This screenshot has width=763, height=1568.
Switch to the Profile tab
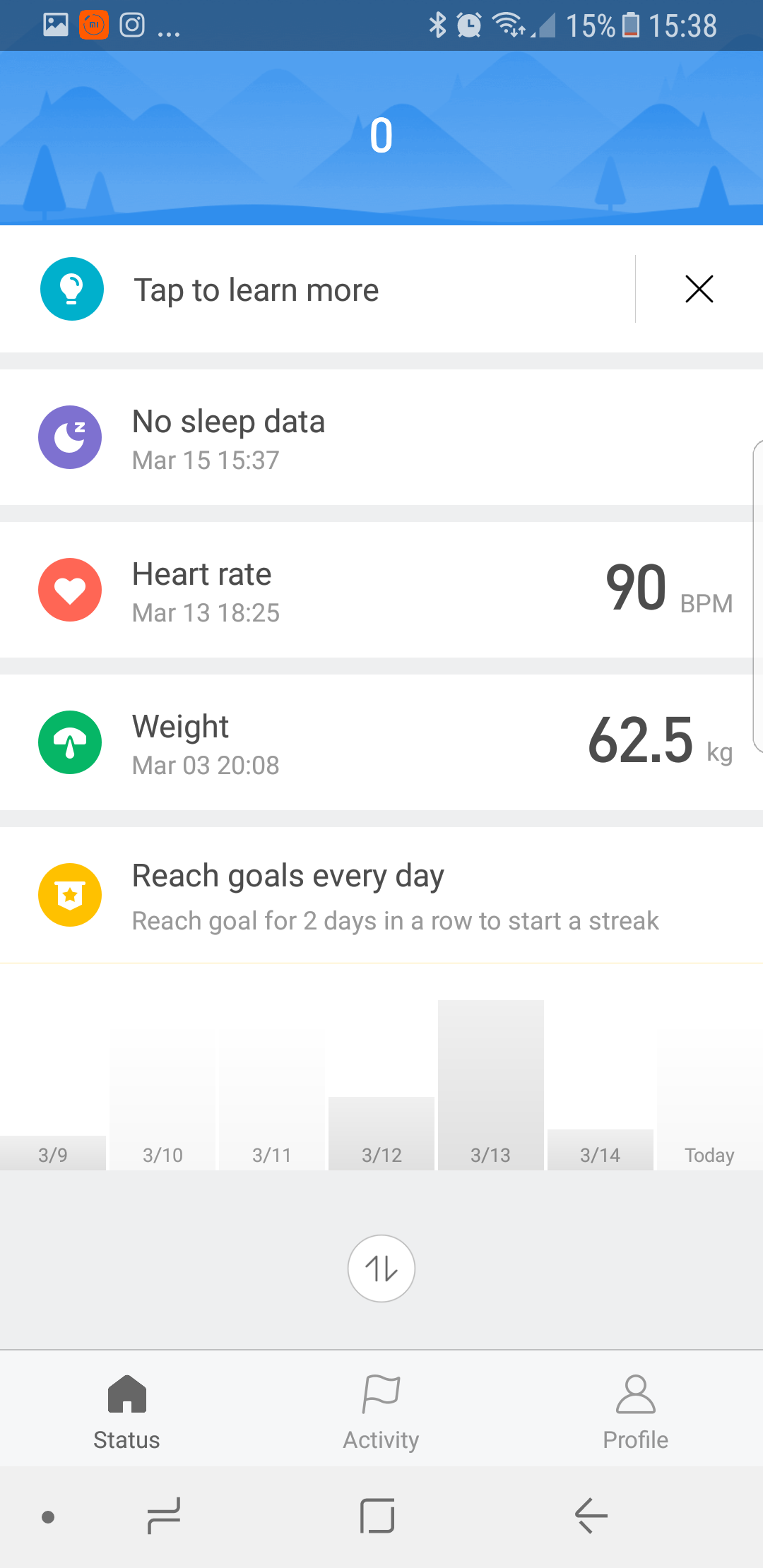click(636, 1410)
